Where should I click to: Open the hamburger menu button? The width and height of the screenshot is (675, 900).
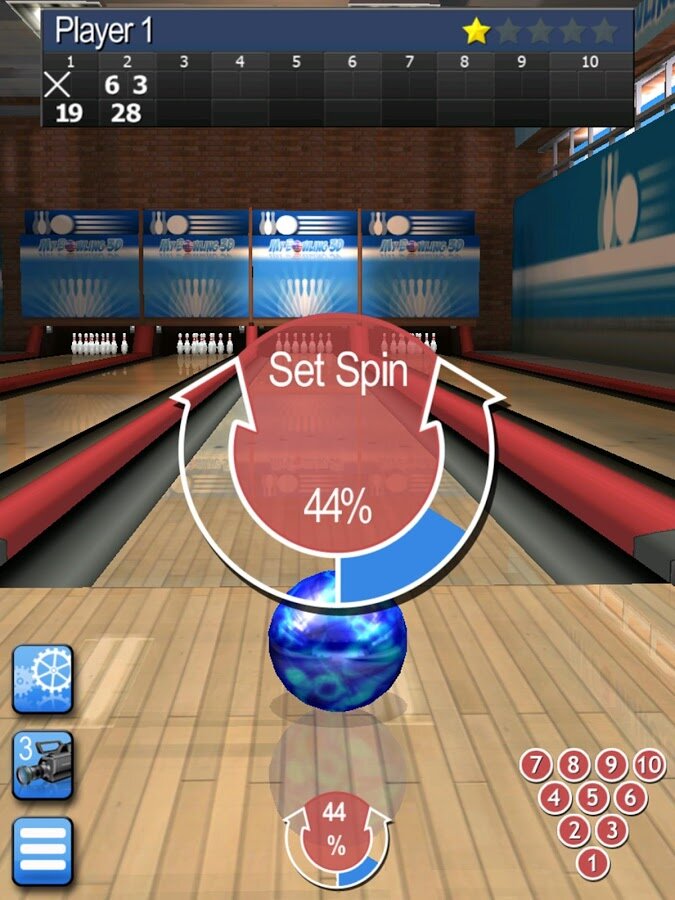point(43,850)
